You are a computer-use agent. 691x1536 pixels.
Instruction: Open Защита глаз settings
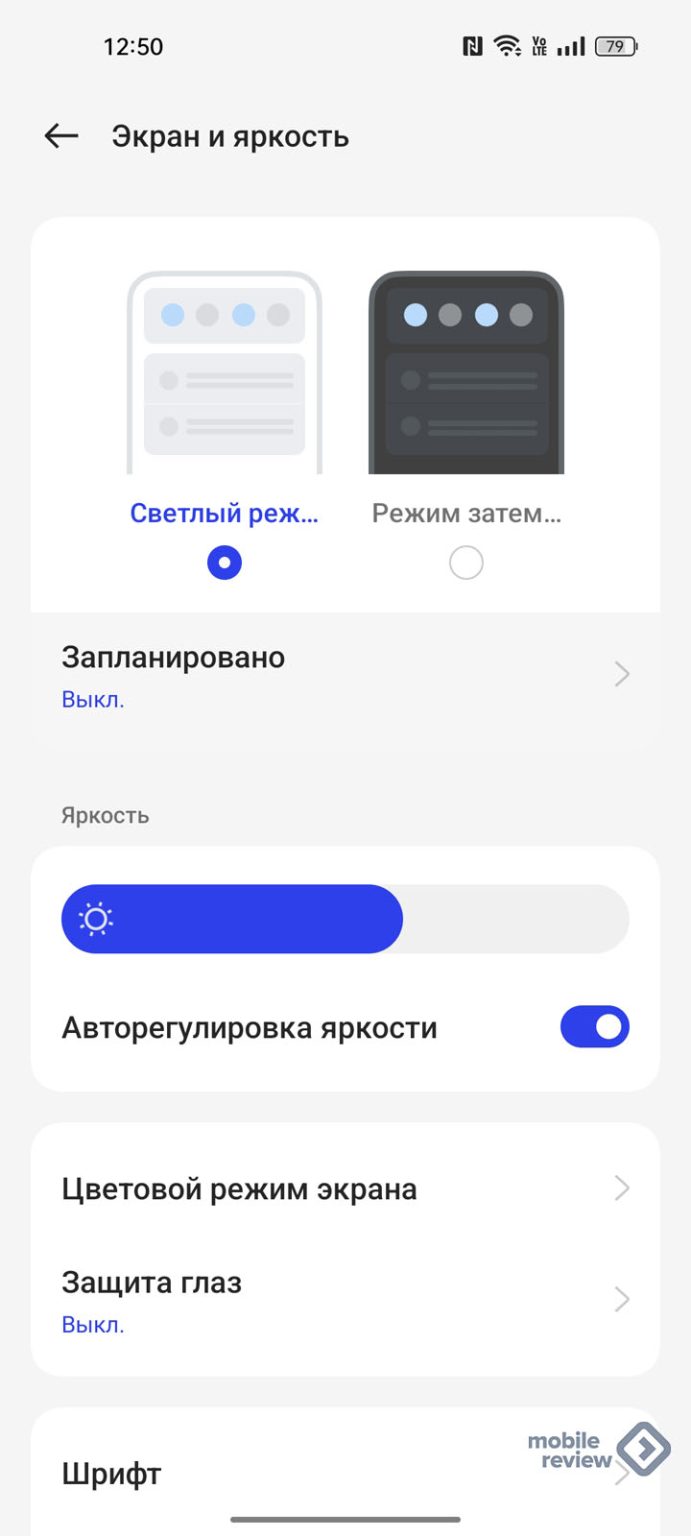coord(345,1300)
